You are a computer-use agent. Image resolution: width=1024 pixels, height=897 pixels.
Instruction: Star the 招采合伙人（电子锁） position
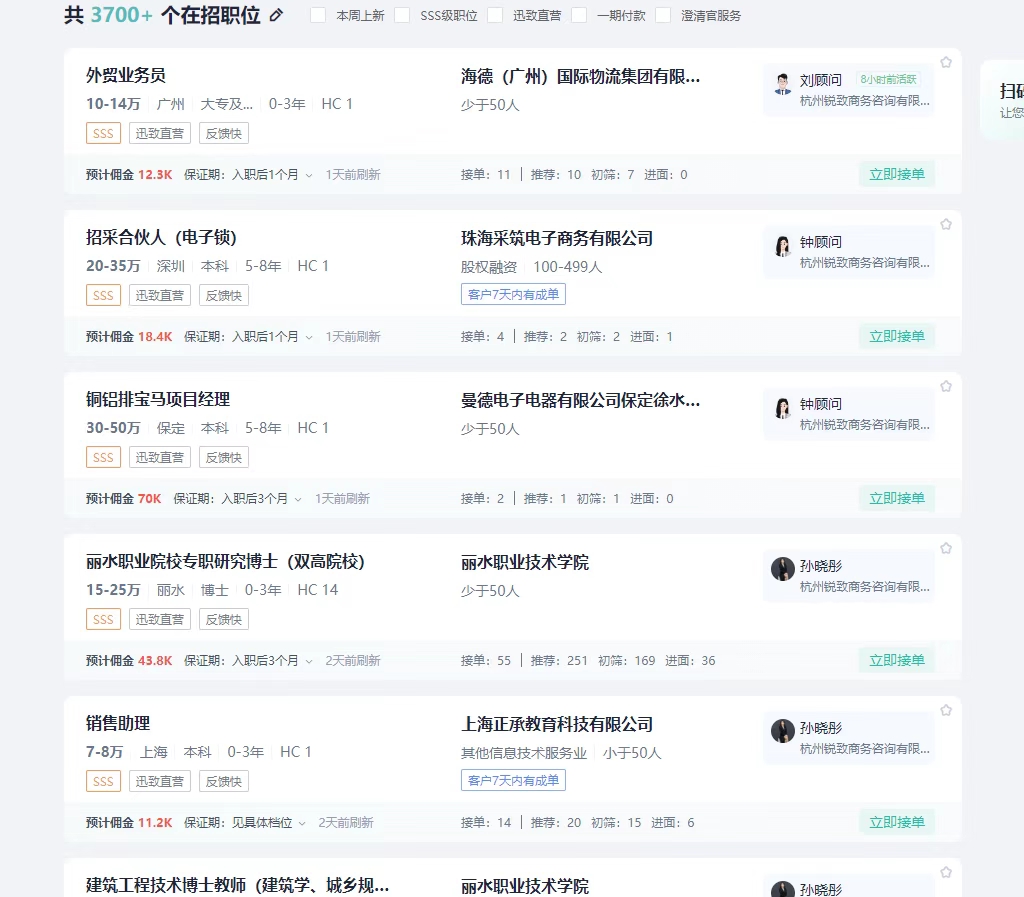click(x=946, y=224)
